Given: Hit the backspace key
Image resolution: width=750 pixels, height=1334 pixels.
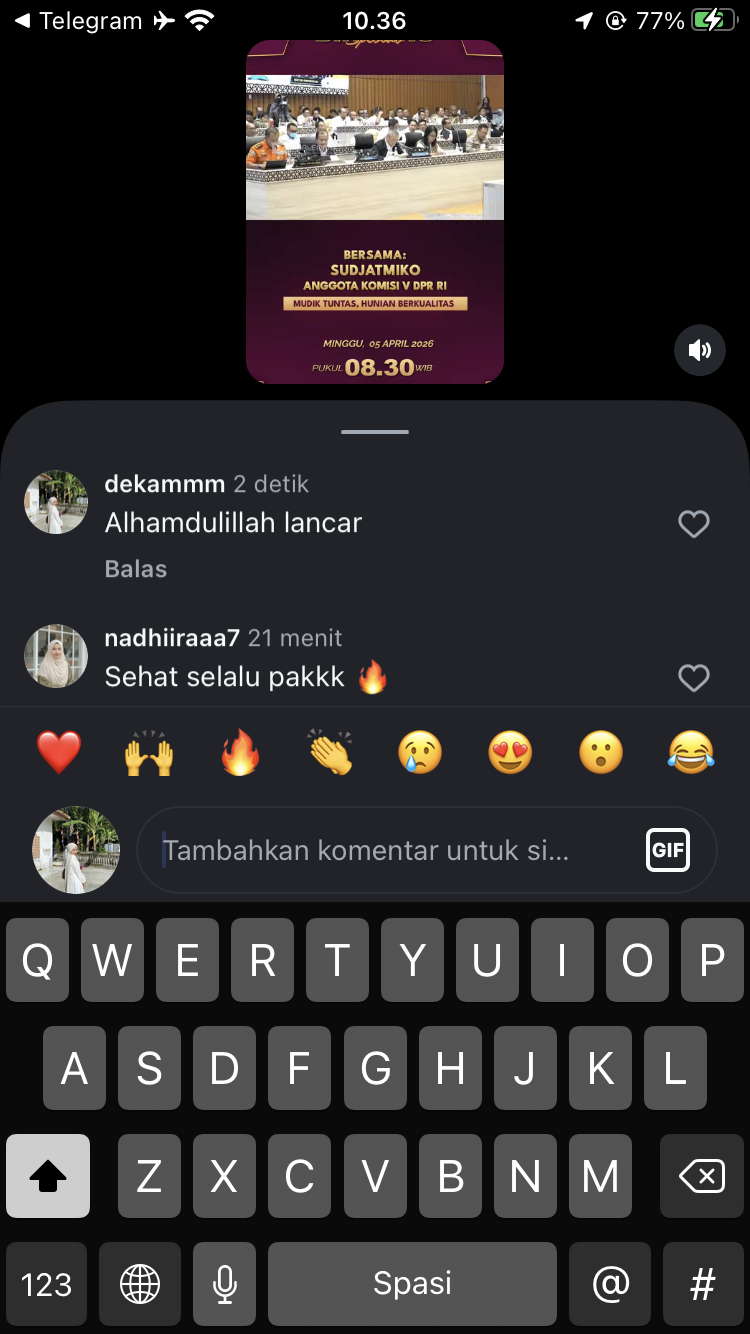Looking at the screenshot, I should [702, 1176].
